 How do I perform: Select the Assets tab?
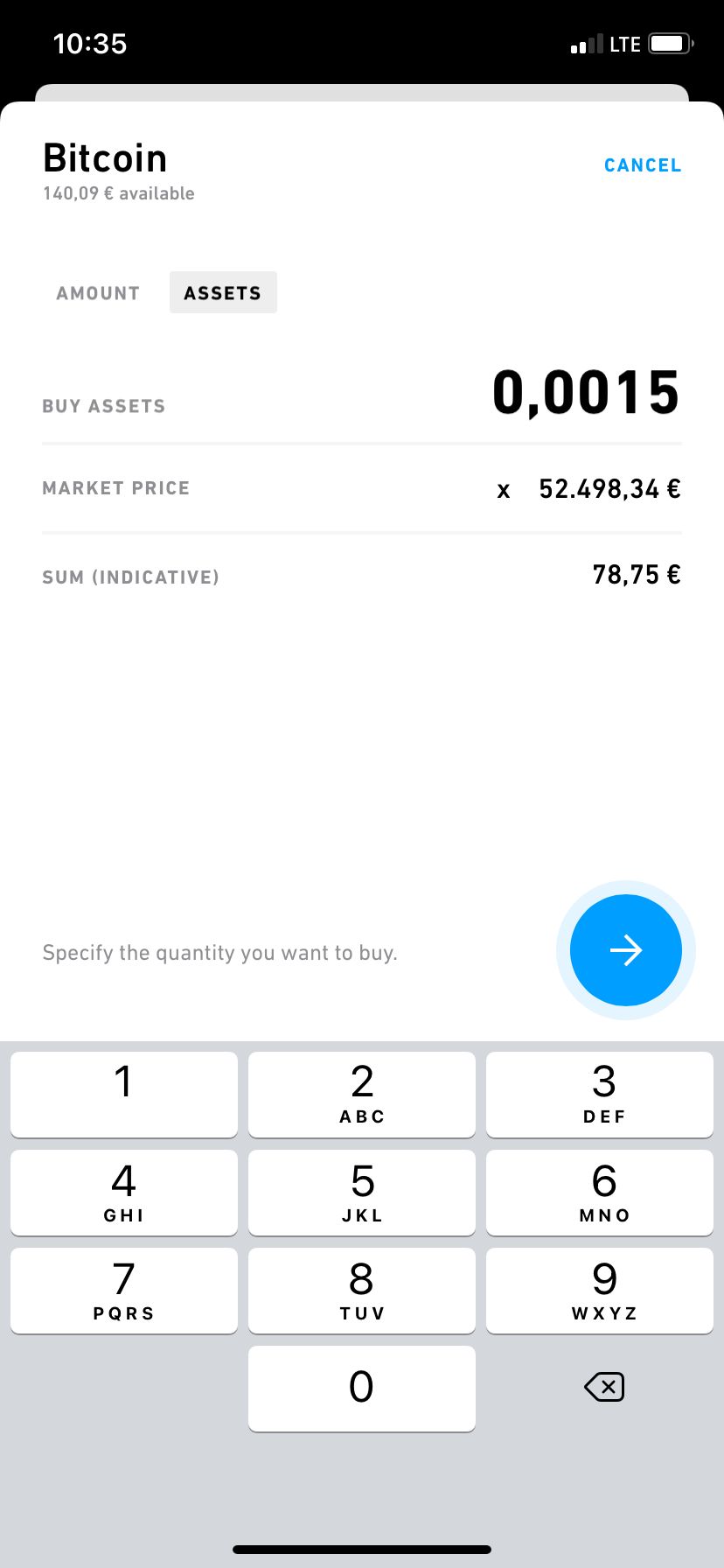223,292
